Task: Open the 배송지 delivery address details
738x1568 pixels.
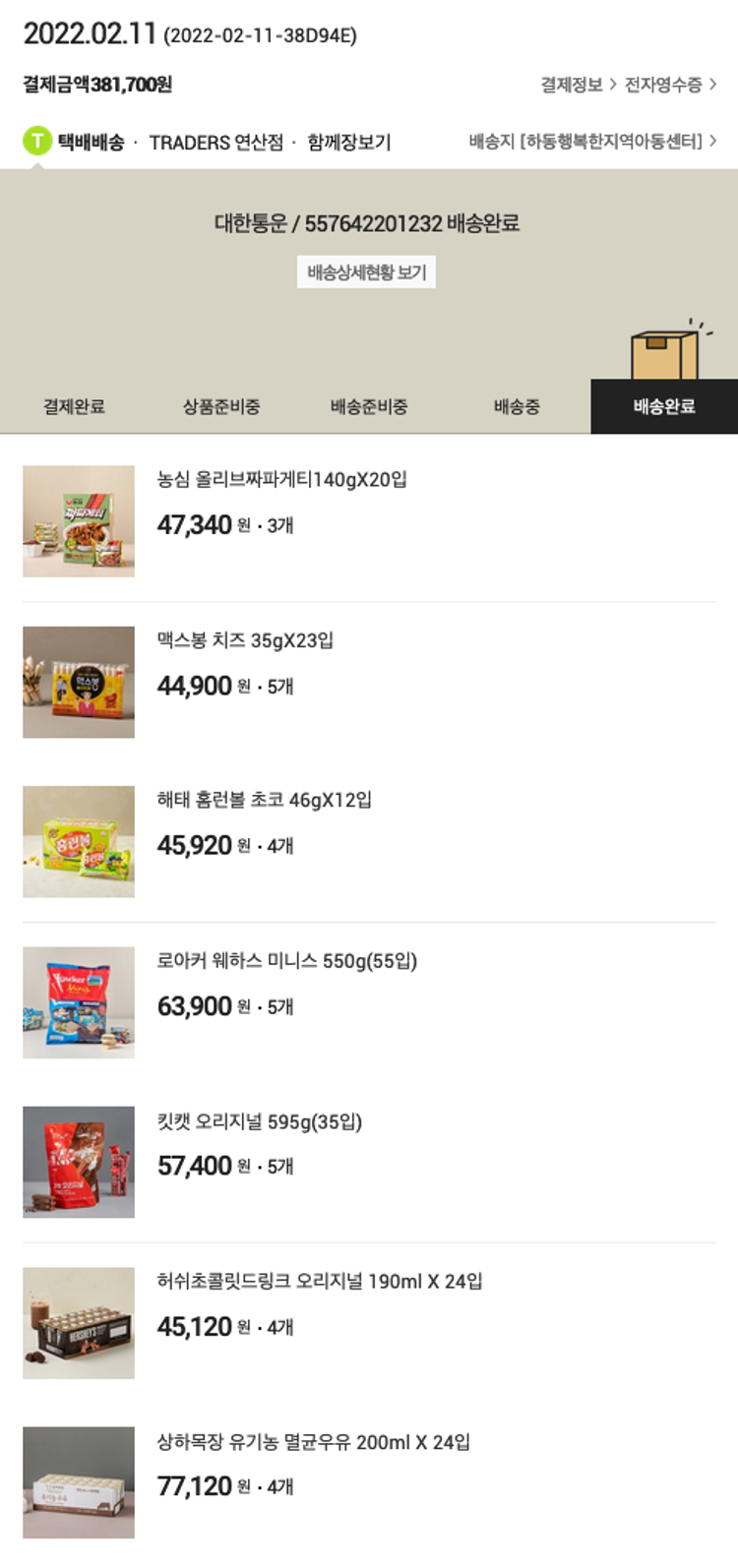Action: tap(592, 142)
